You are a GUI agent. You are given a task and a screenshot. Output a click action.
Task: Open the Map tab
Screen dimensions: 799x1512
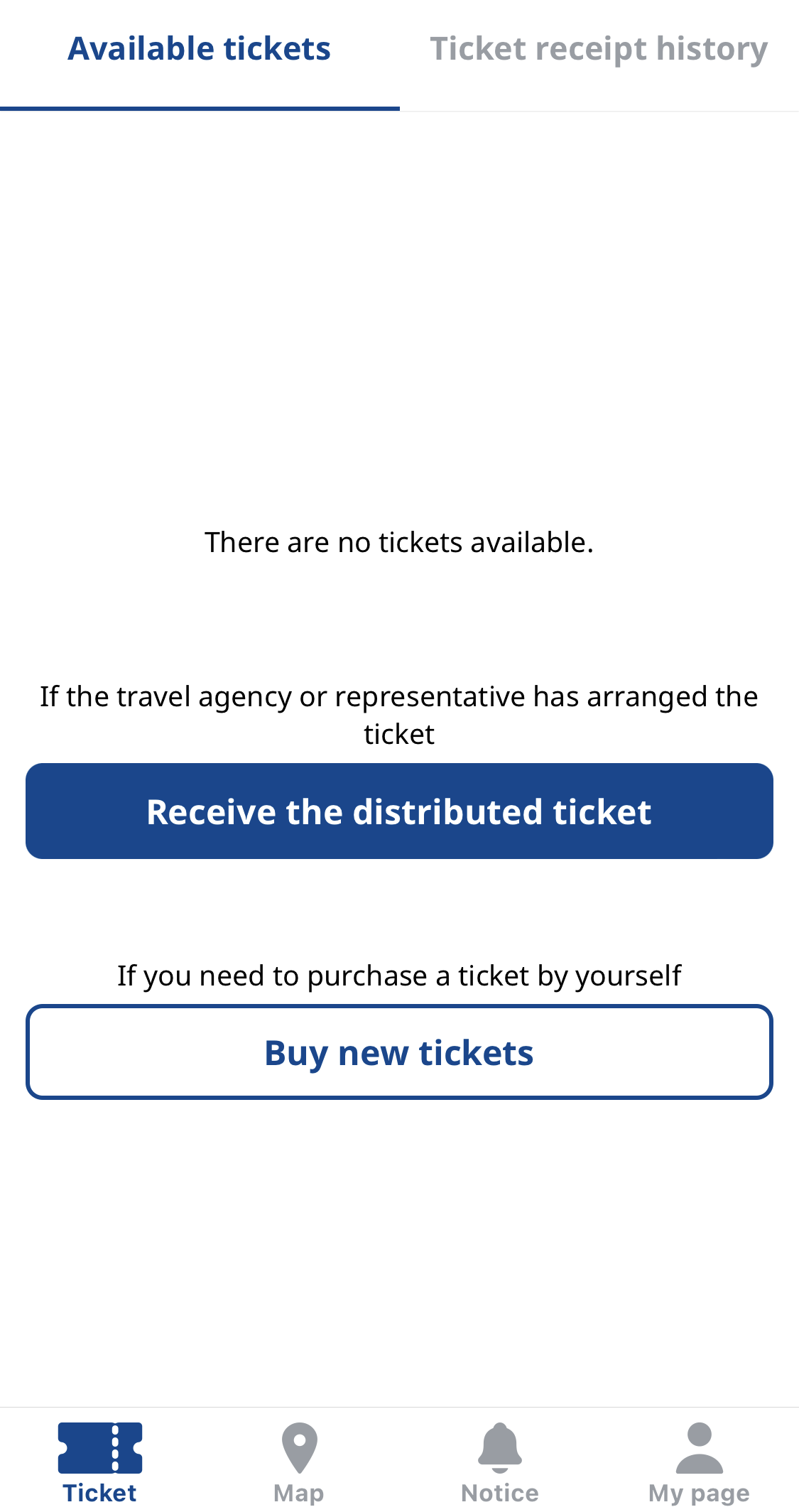tap(299, 1463)
